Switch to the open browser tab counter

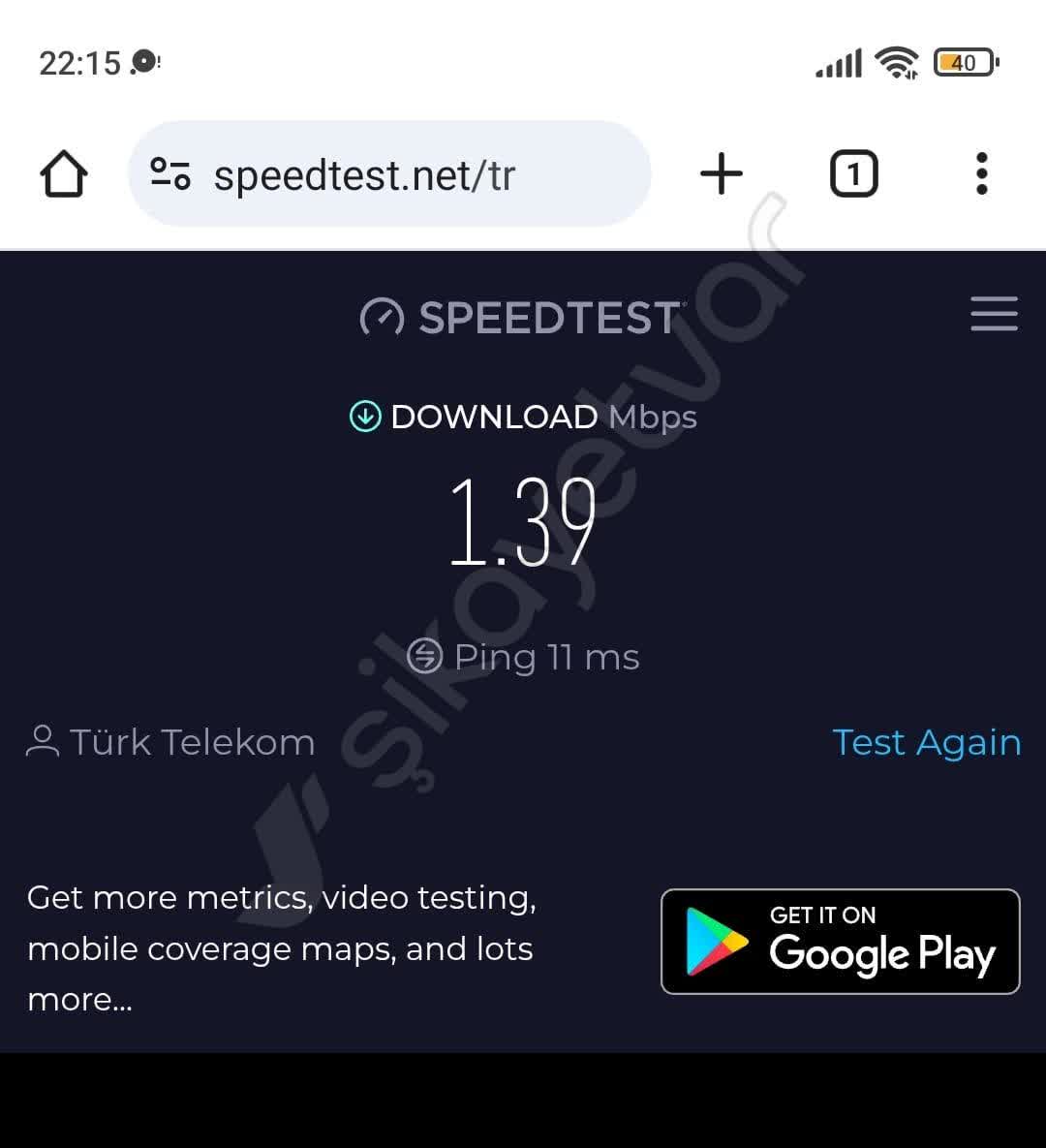pyautogui.click(x=853, y=172)
